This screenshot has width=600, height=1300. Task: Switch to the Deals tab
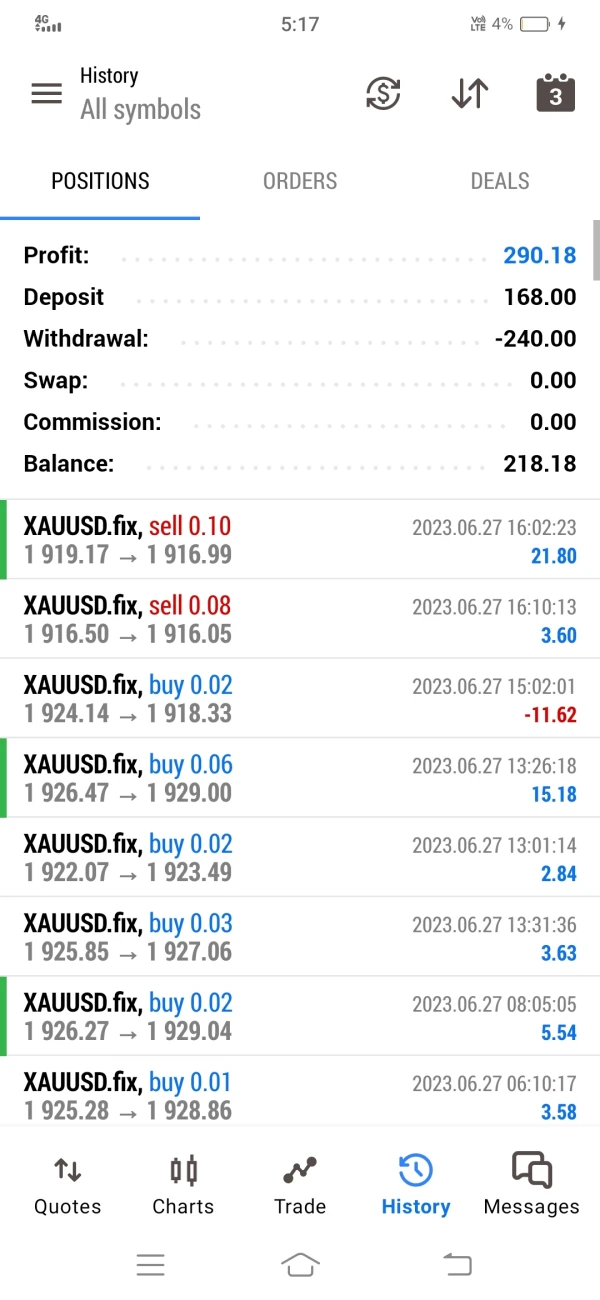pos(500,181)
